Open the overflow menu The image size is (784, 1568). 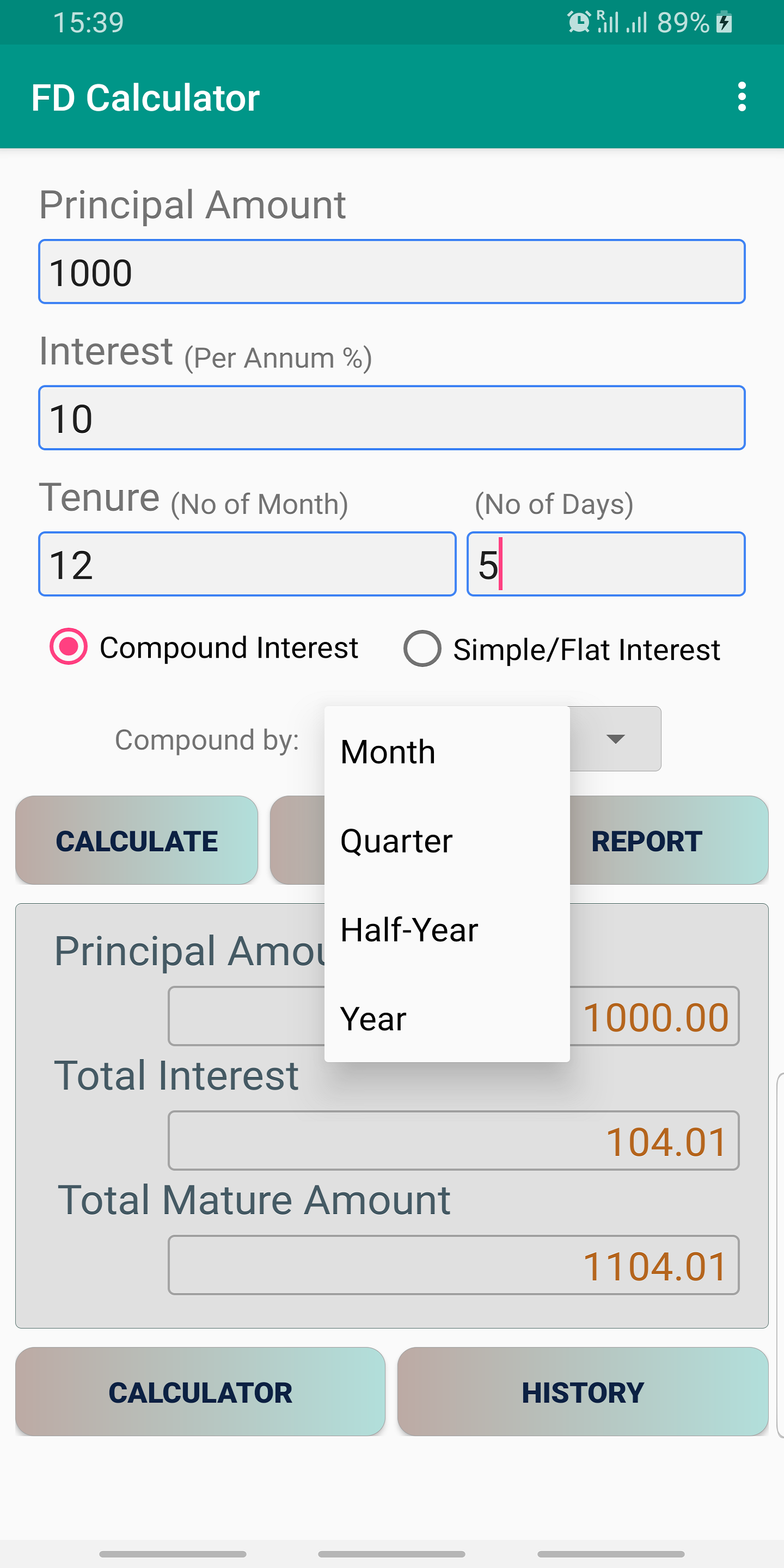tap(742, 97)
